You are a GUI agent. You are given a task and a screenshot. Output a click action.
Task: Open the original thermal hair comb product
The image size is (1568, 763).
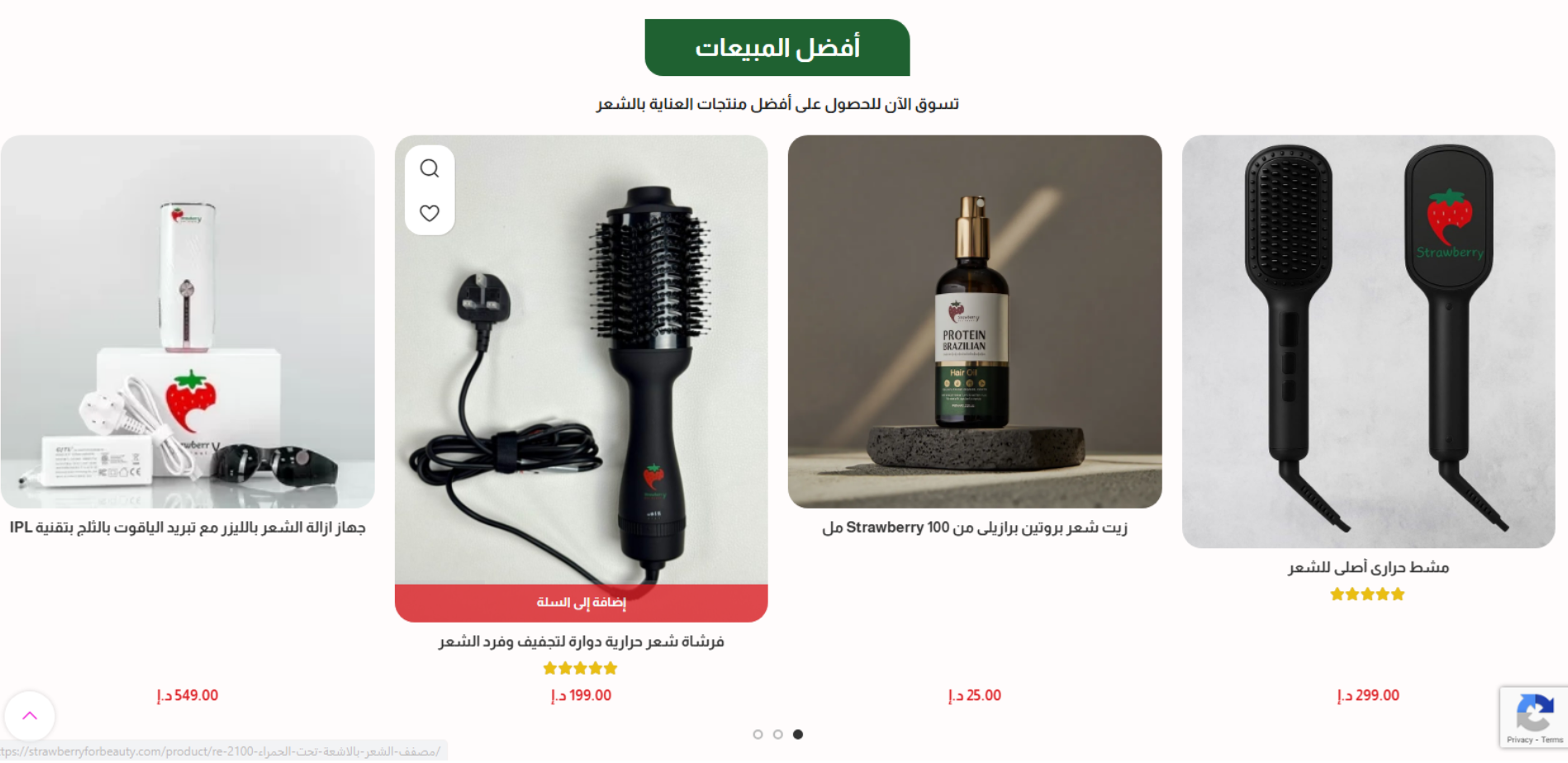(1368, 341)
